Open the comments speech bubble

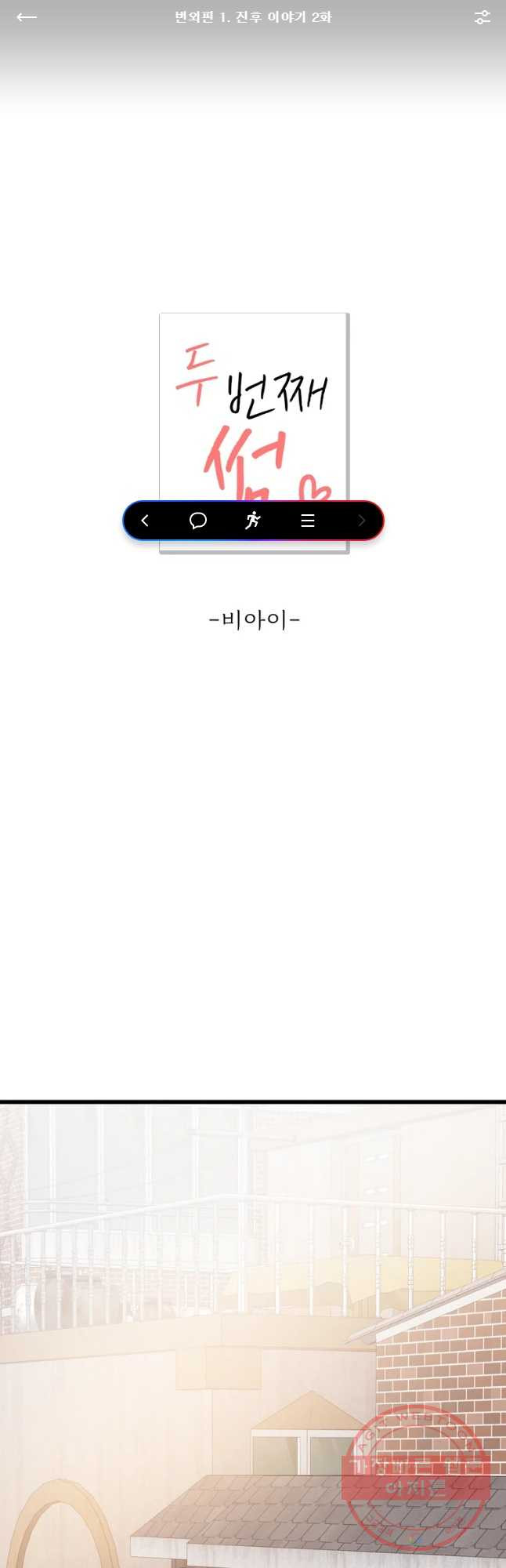tap(198, 521)
